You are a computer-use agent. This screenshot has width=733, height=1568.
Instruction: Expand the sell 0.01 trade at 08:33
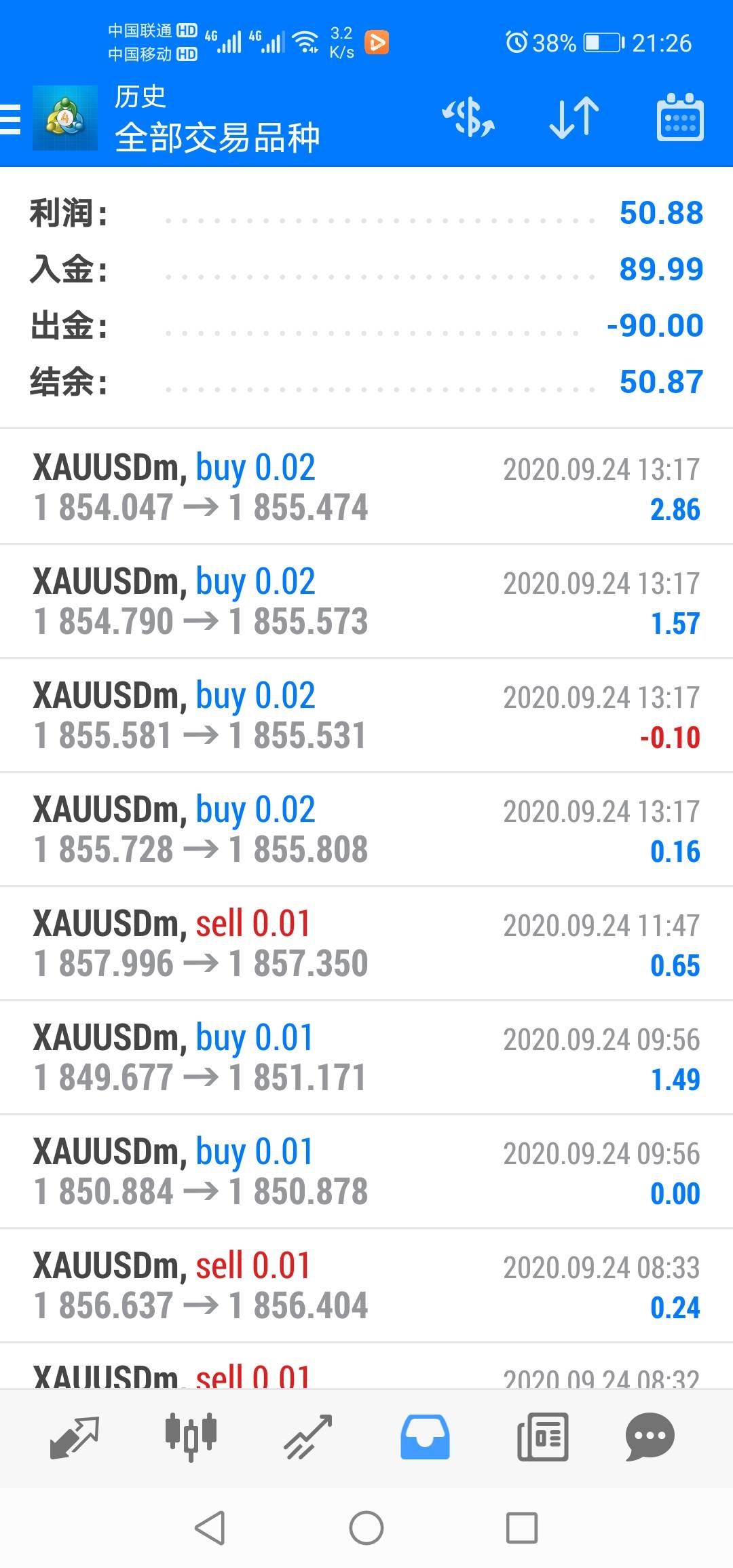click(x=366, y=1286)
